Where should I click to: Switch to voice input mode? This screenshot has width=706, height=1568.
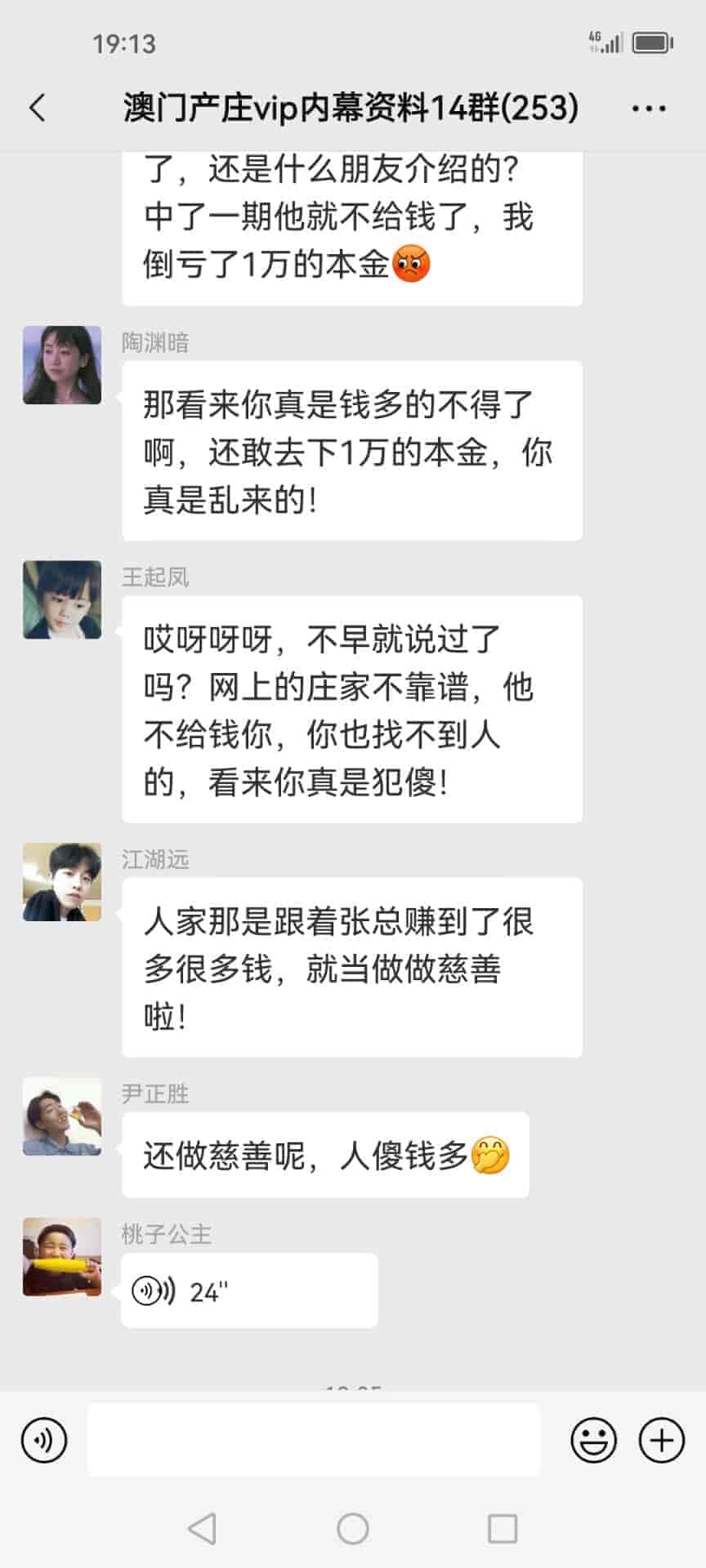(x=44, y=1440)
